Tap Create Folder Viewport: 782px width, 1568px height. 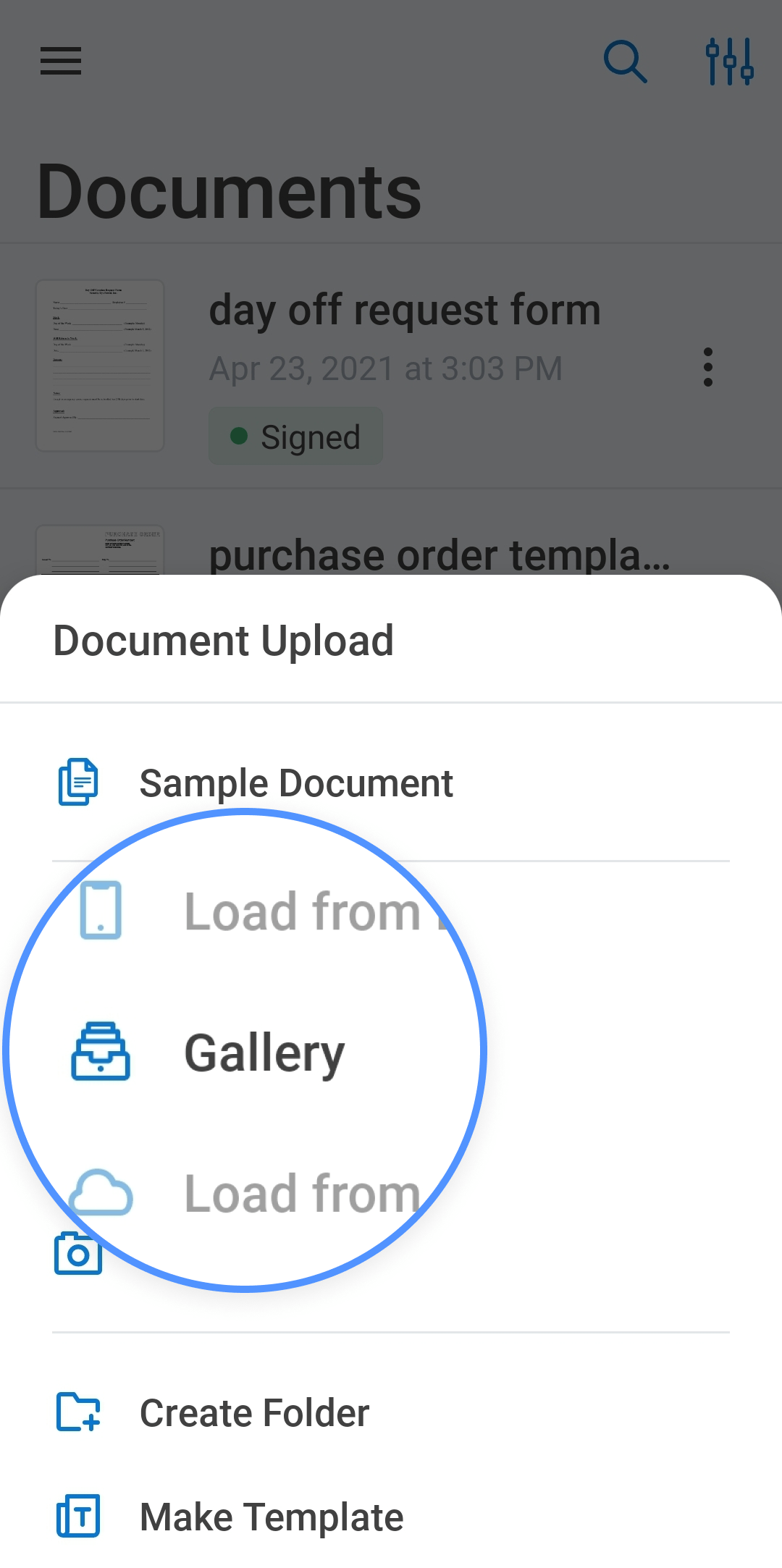tap(253, 1412)
